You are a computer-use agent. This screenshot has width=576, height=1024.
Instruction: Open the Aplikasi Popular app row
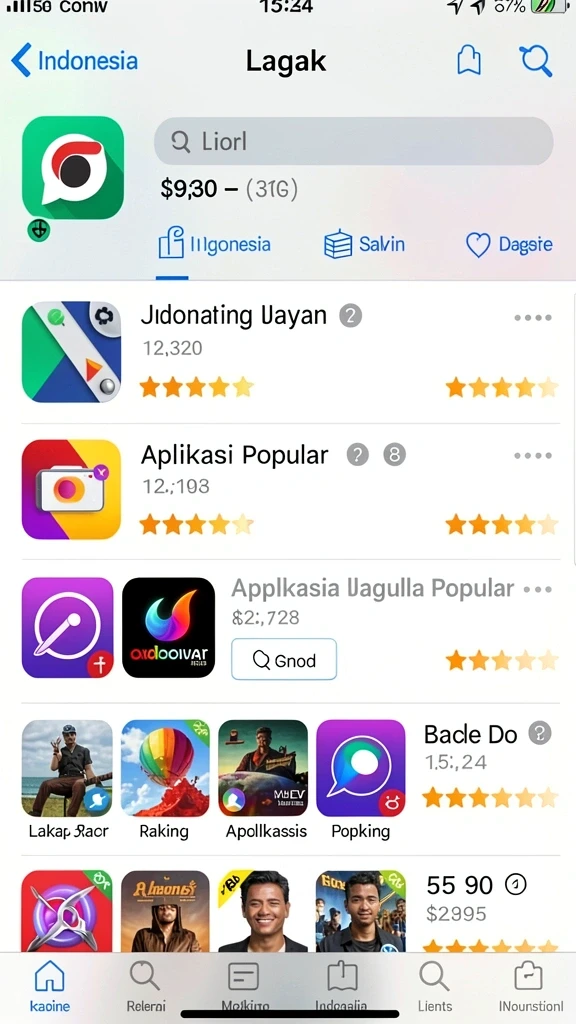(291, 489)
